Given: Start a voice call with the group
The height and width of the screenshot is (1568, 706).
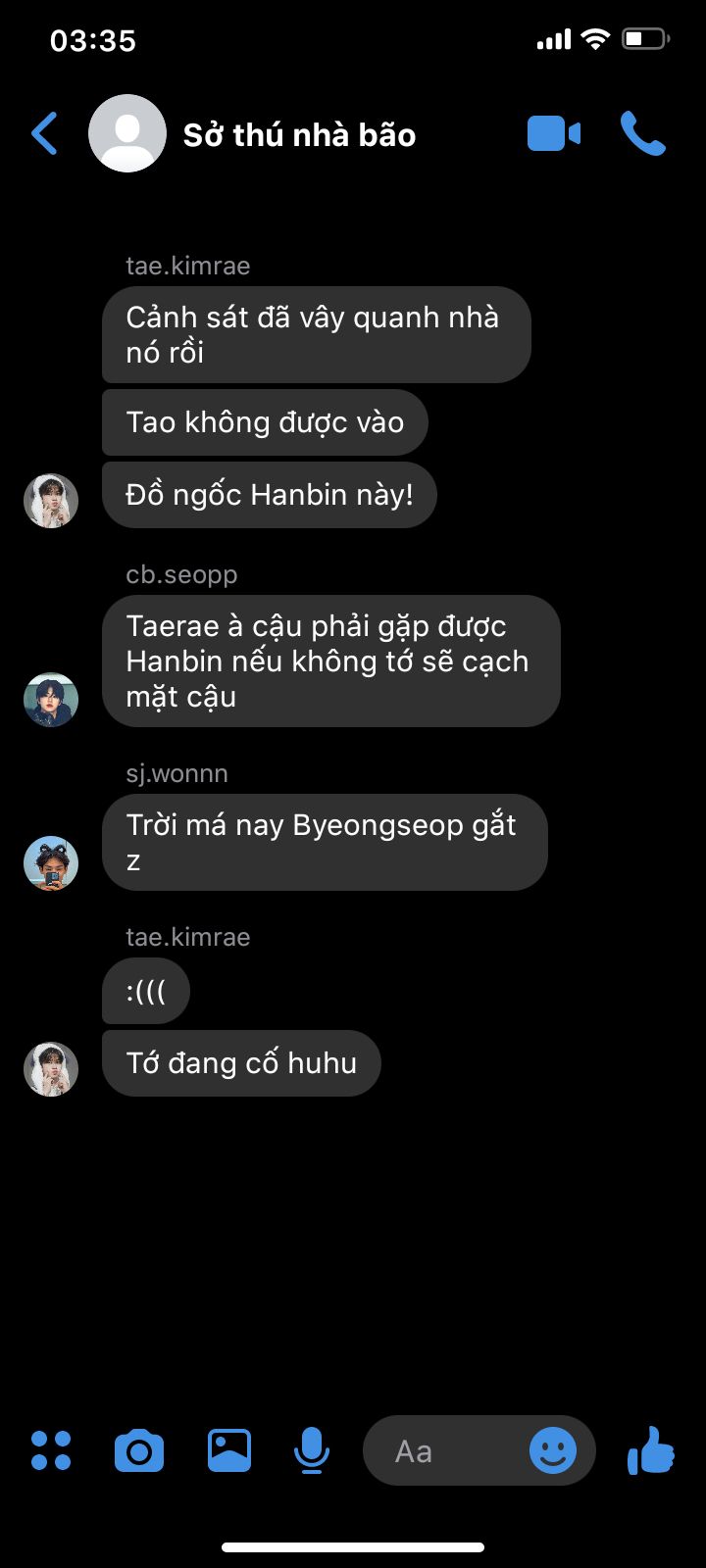Looking at the screenshot, I should [643, 134].
